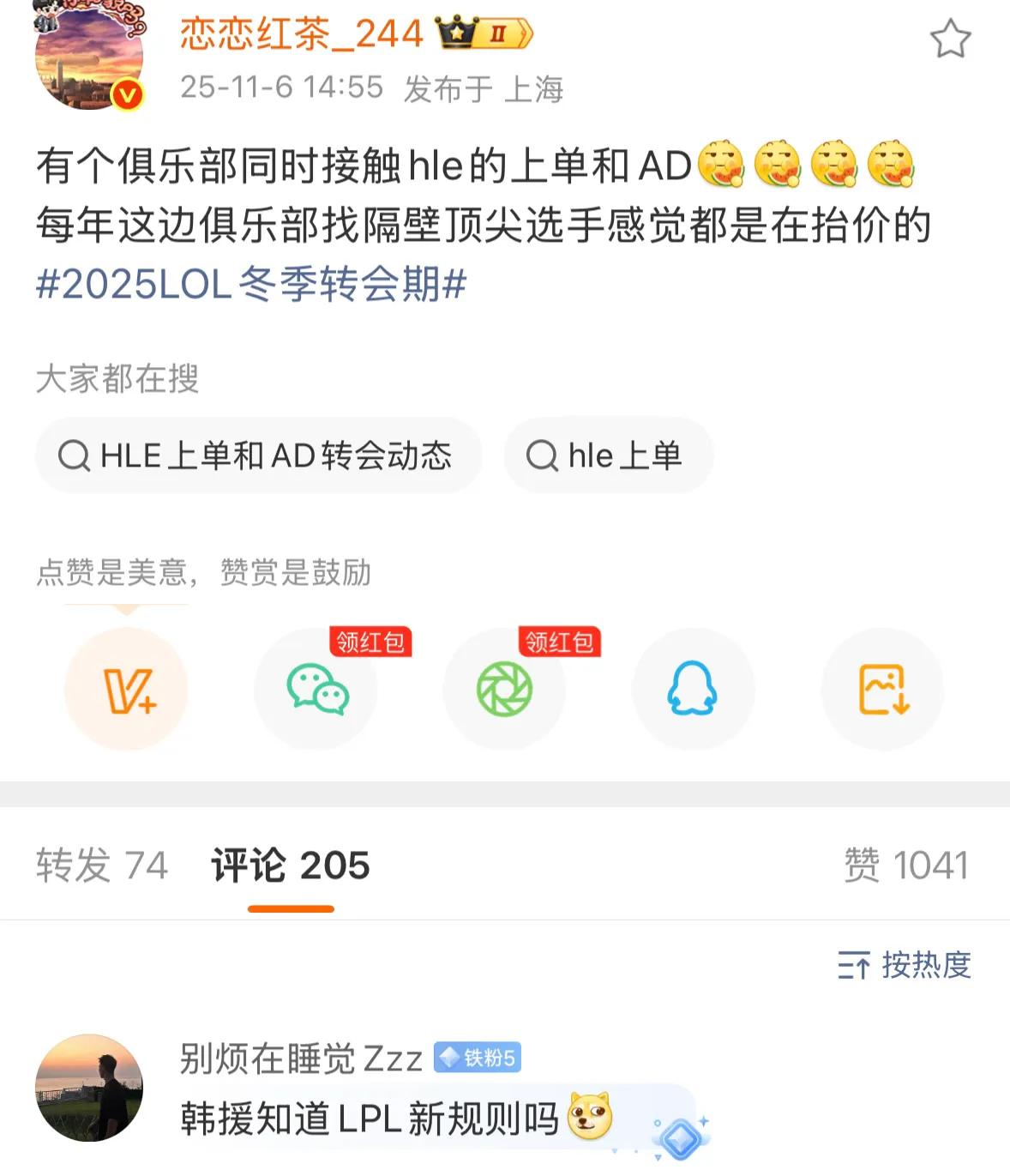
Task: Favorite this post with the star icon
Action: (950, 39)
